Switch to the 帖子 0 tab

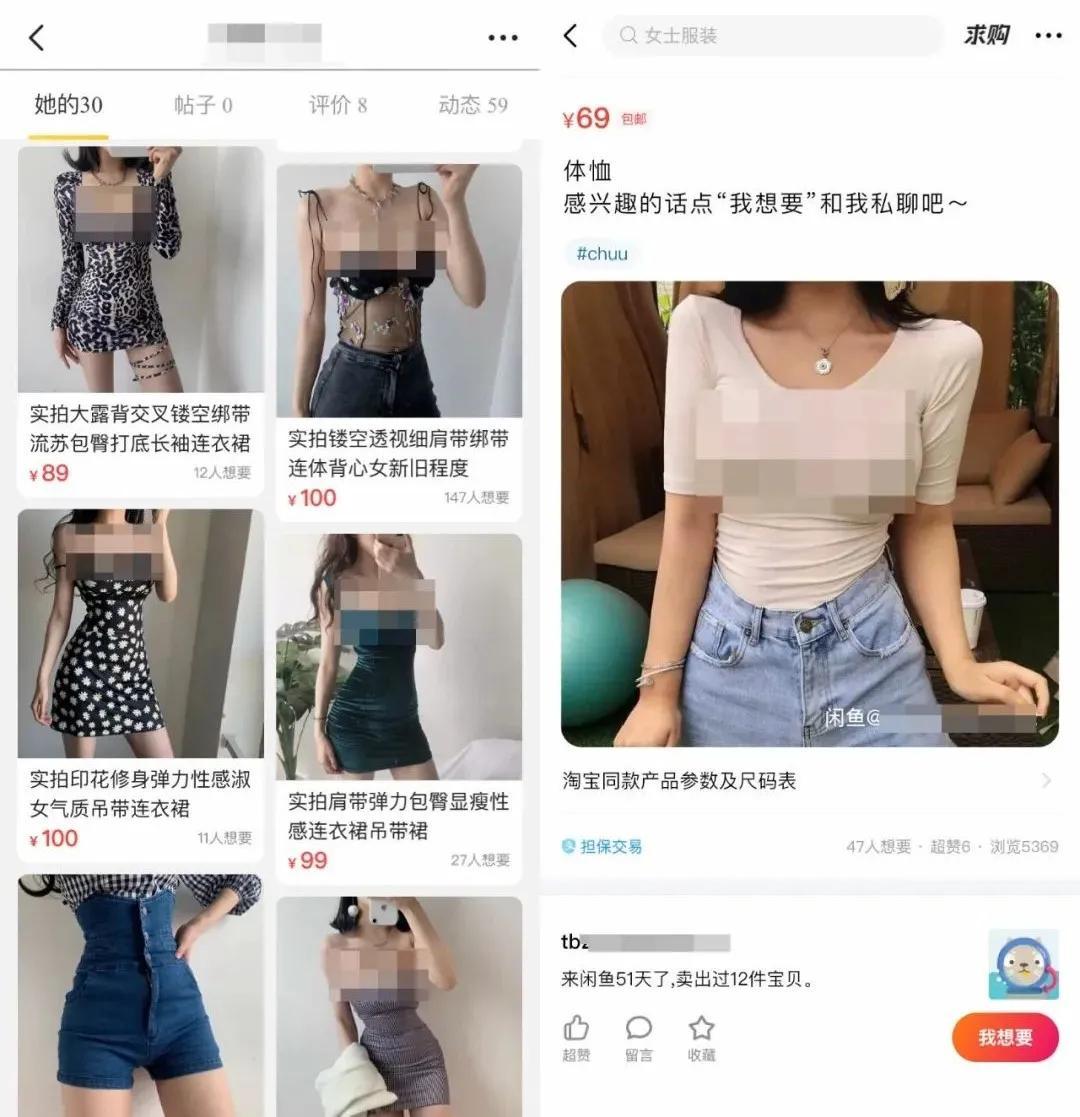coord(202,104)
